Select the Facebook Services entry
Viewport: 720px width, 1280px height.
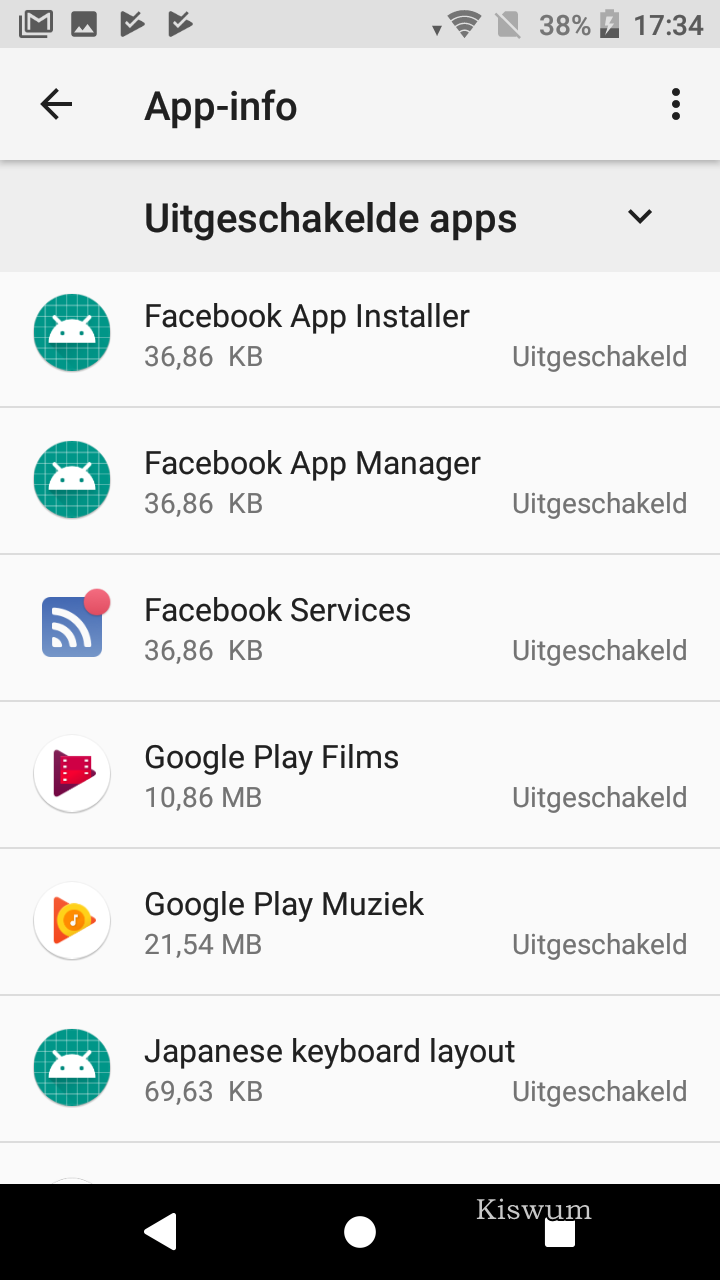pyautogui.click(x=360, y=628)
